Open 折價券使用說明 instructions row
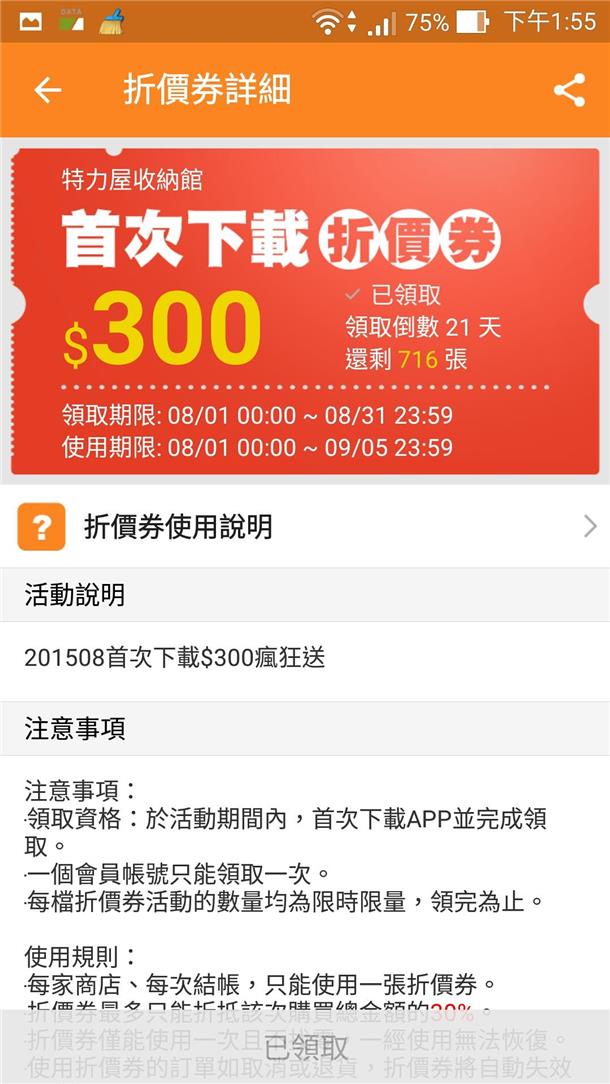Image resolution: width=610 pixels, height=1084 pixels. tap(305, 527)
